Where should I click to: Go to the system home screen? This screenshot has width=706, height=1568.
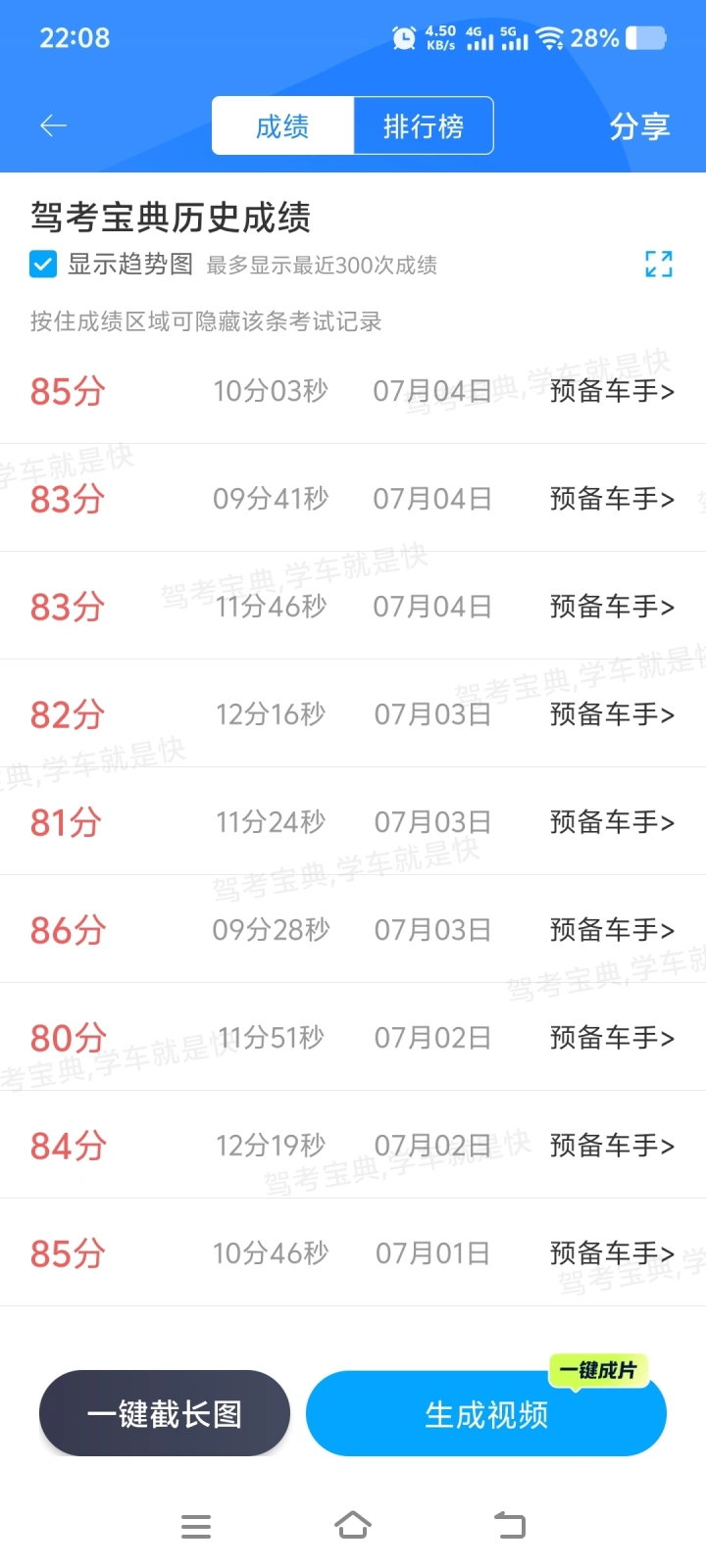353,1526
